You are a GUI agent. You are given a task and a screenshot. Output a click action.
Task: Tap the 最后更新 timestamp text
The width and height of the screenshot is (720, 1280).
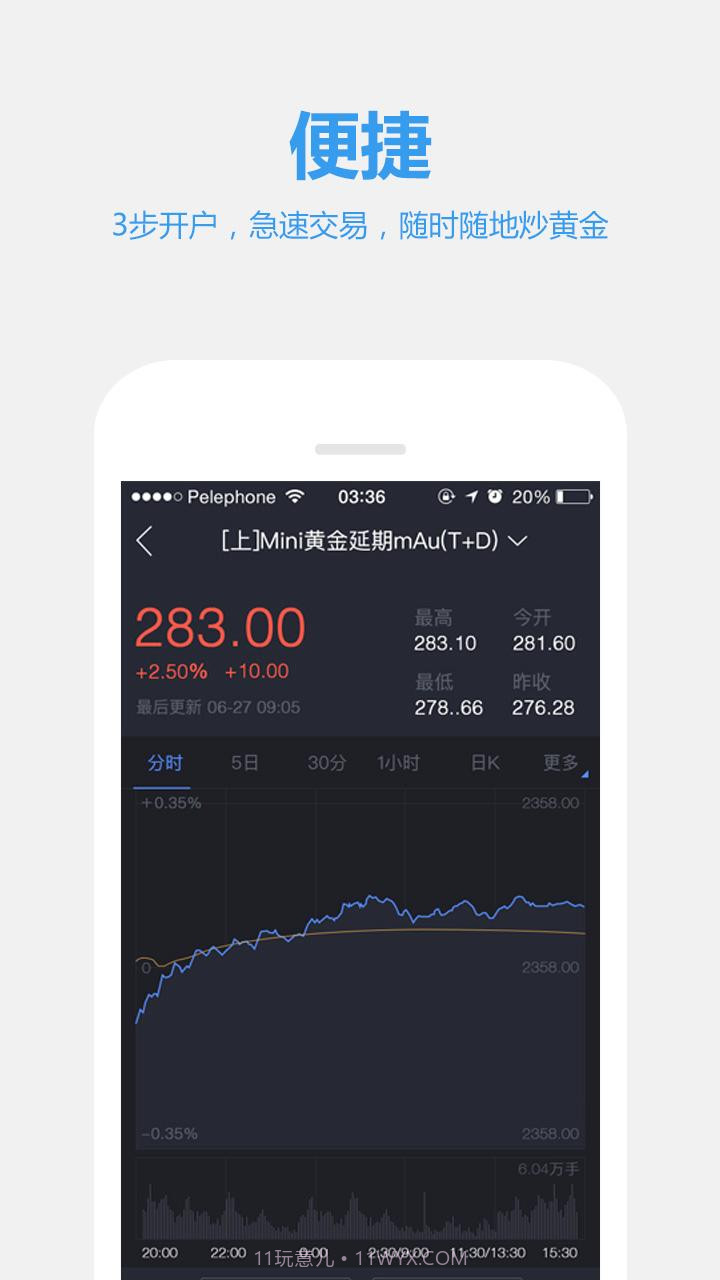[220, 706]
